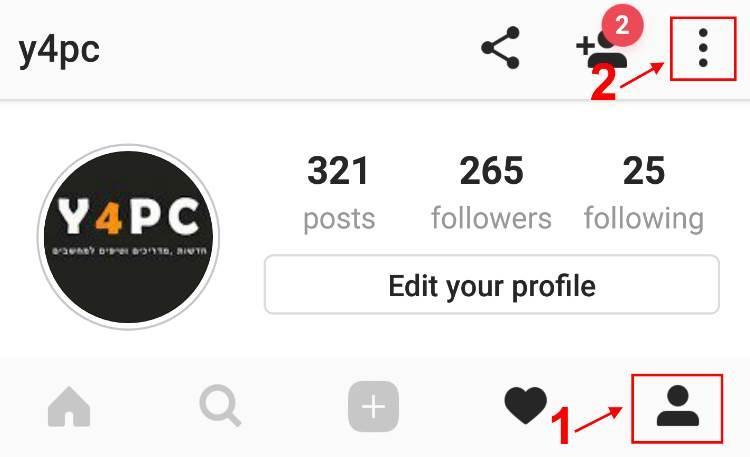Share the y4pc profile
This screenshot has height=457, width=750.
tap(500, 48)
